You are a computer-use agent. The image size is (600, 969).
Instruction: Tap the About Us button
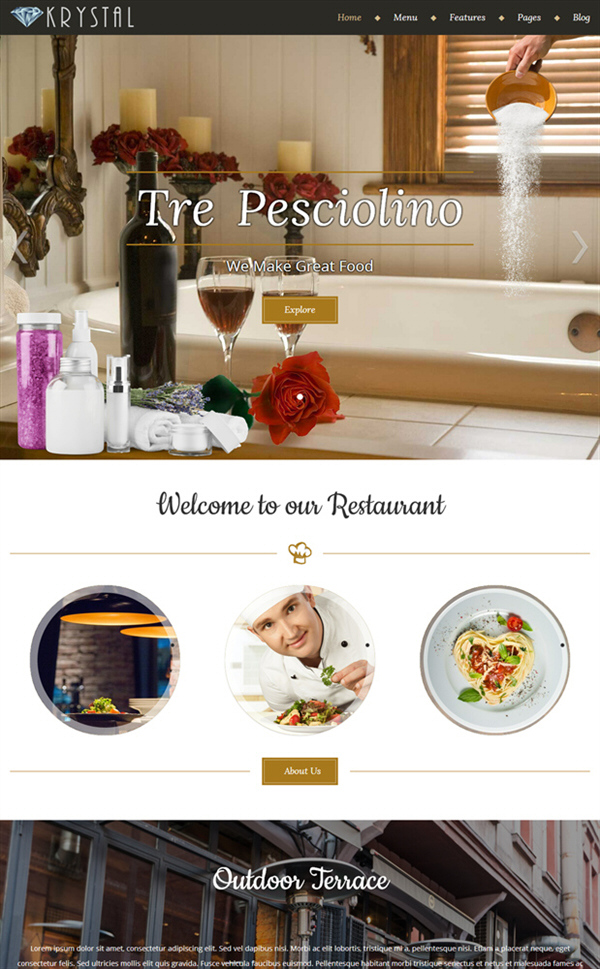point(300,771)
